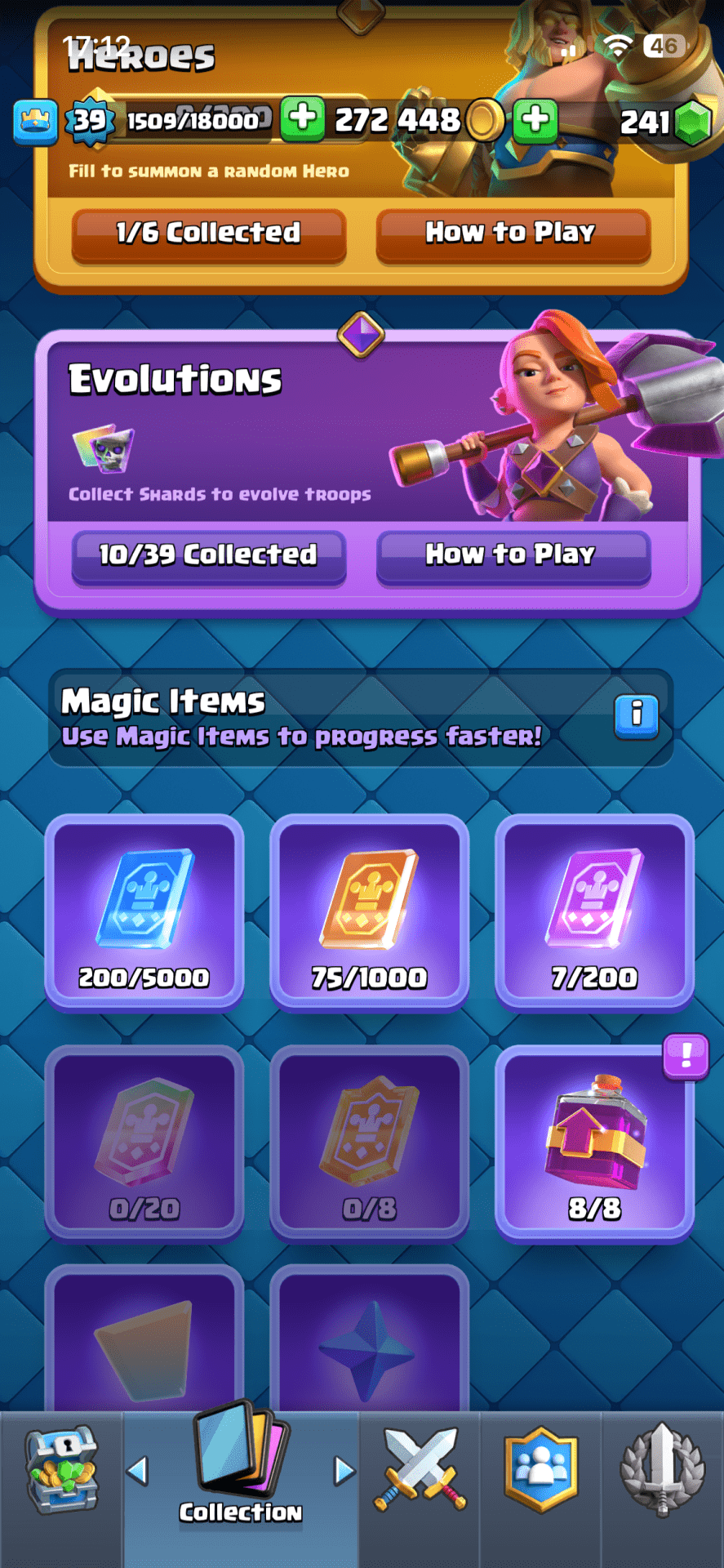Open the Clan social shield tab

coord(540,1471)
